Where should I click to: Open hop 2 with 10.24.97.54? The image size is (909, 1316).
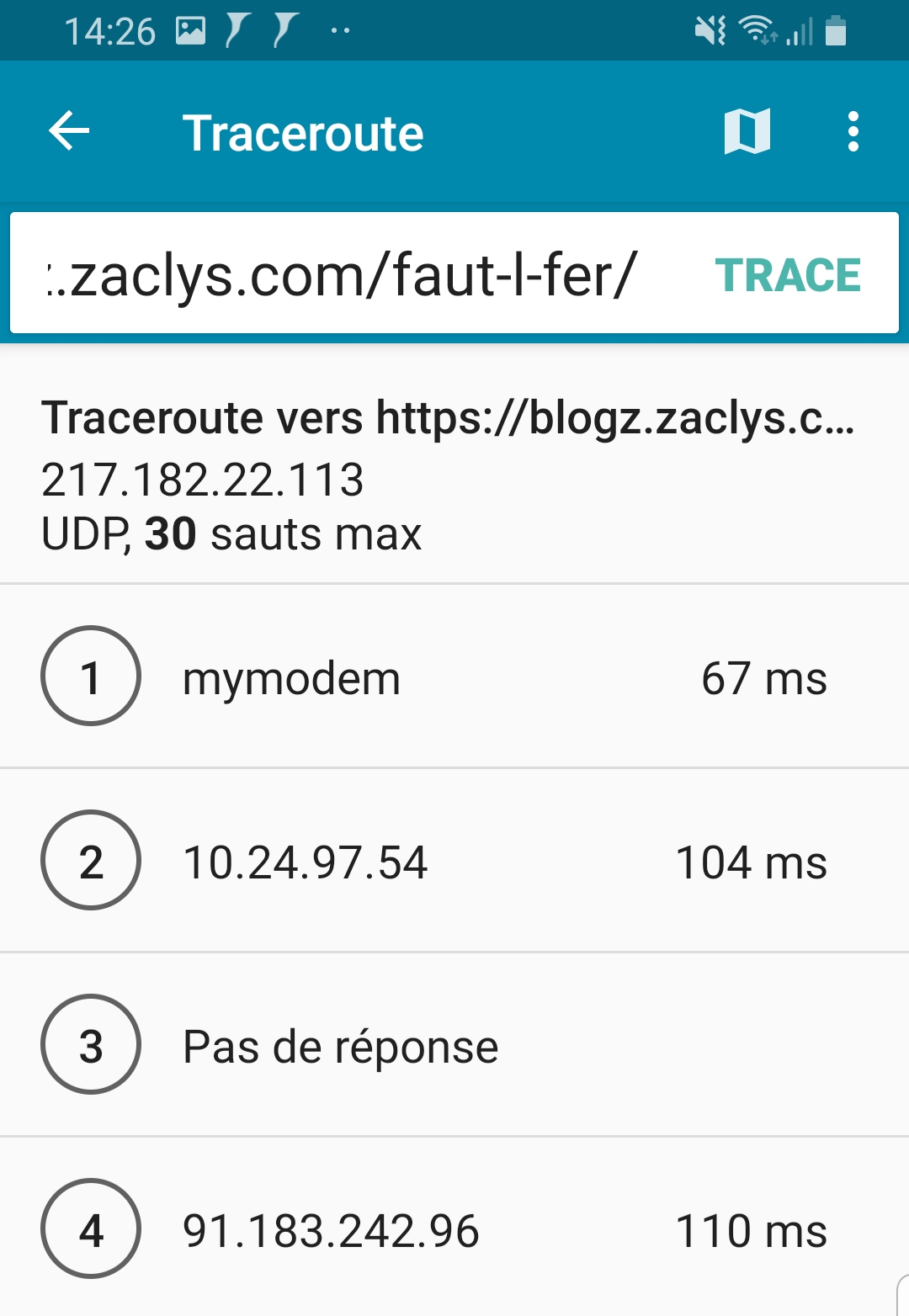click(x=454, y=861)
